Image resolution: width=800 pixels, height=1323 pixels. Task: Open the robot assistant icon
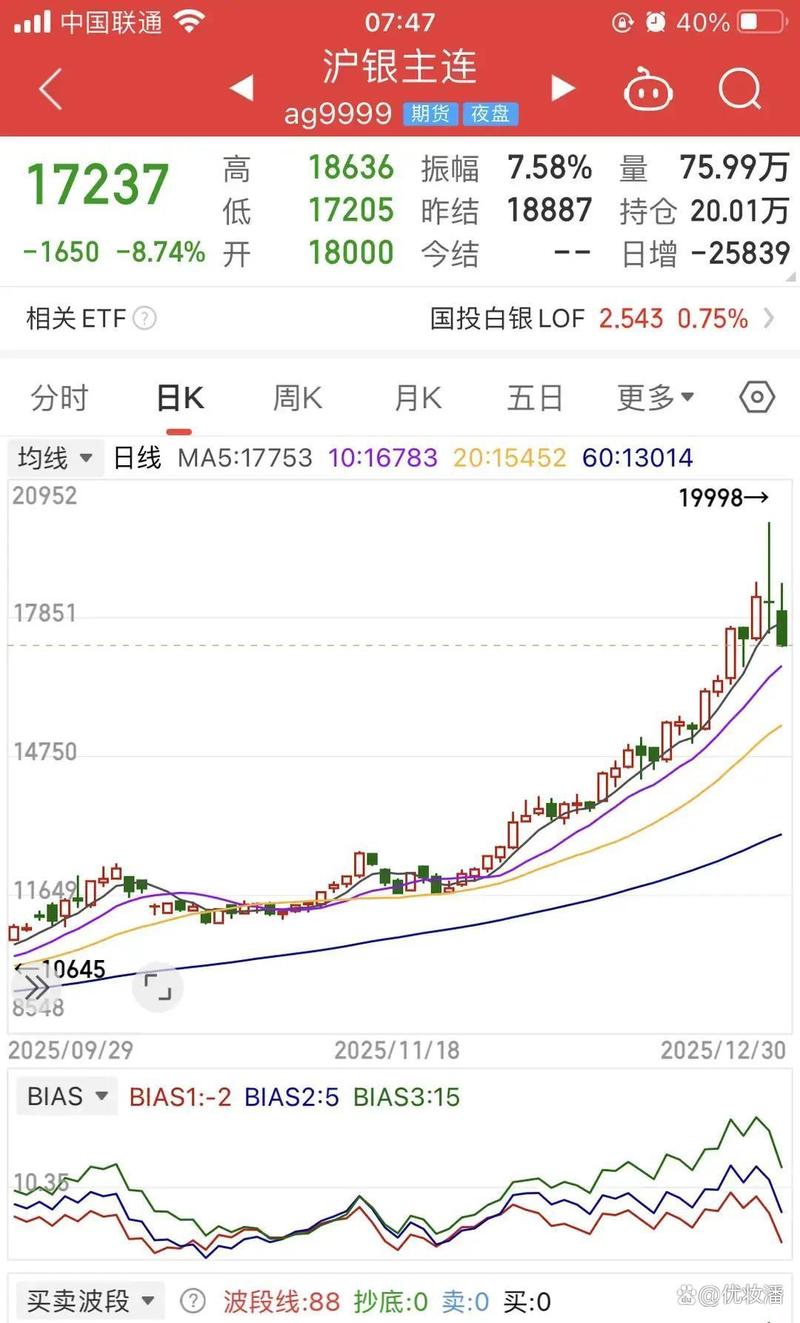(649, 90)
